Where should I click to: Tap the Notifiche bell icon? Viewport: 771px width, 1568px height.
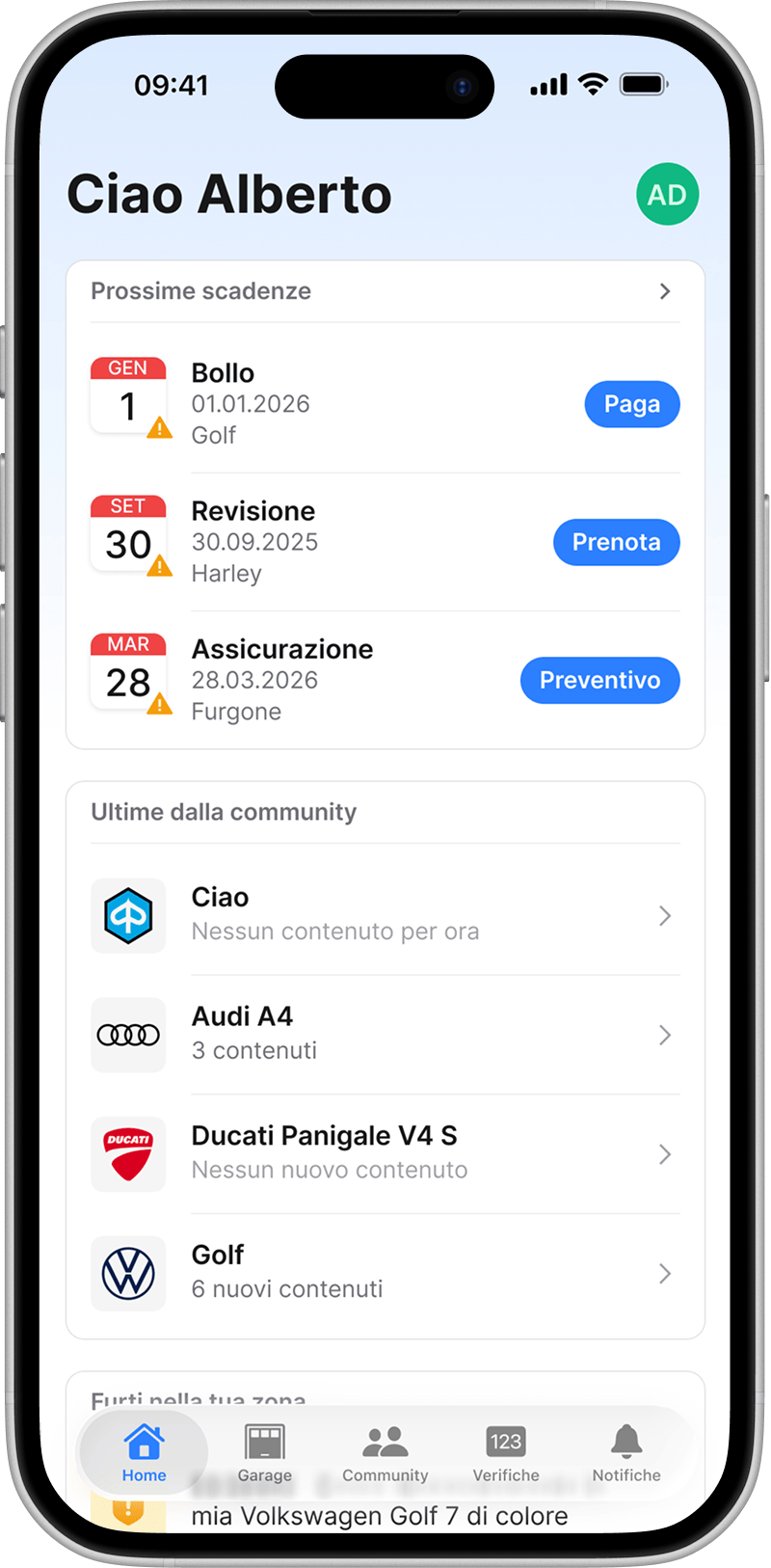click(x=625, y=1440)
